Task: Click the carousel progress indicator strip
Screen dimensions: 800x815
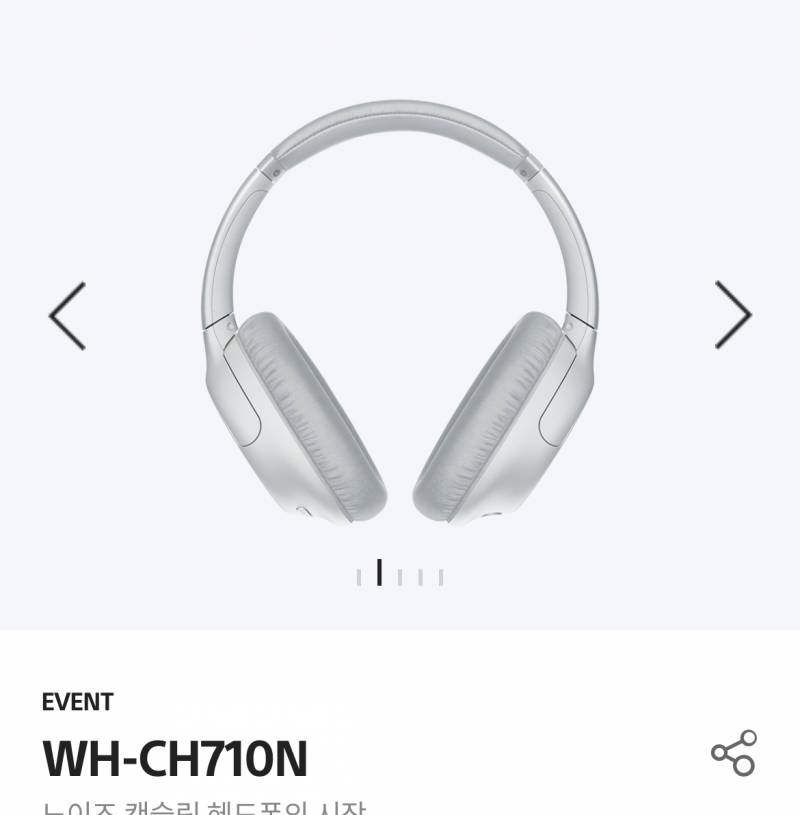Action: click(x=398, y=575)
